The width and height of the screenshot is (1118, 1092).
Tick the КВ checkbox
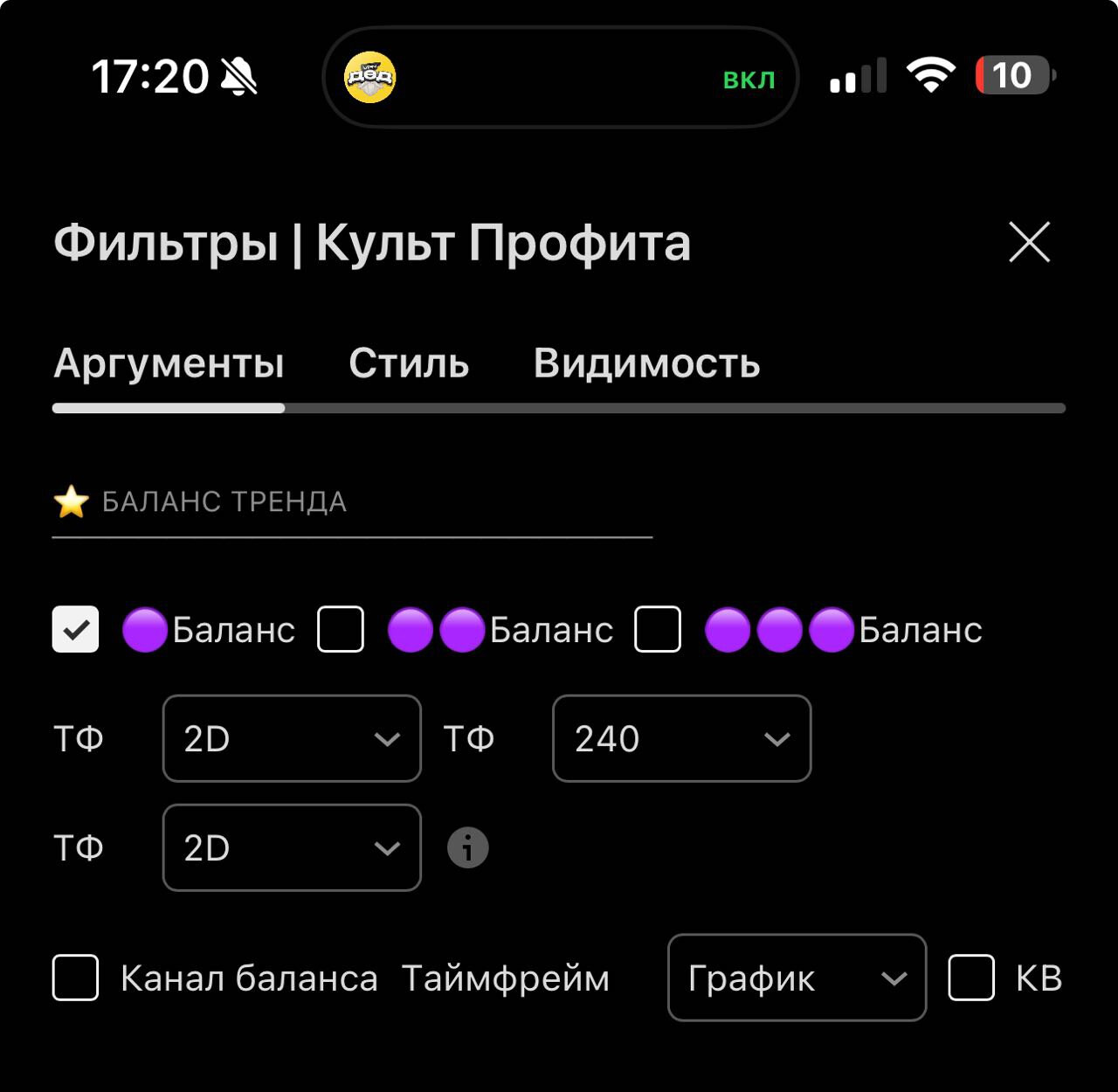tap(971, 978)
